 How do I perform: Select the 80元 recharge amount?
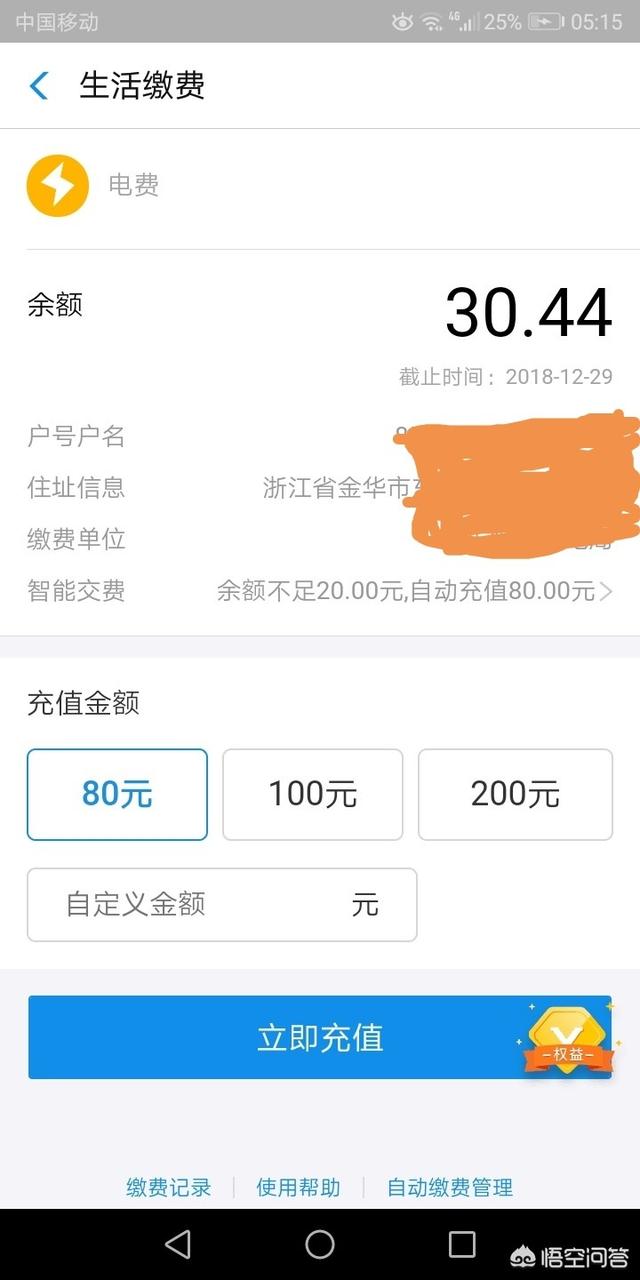(117, 794)
